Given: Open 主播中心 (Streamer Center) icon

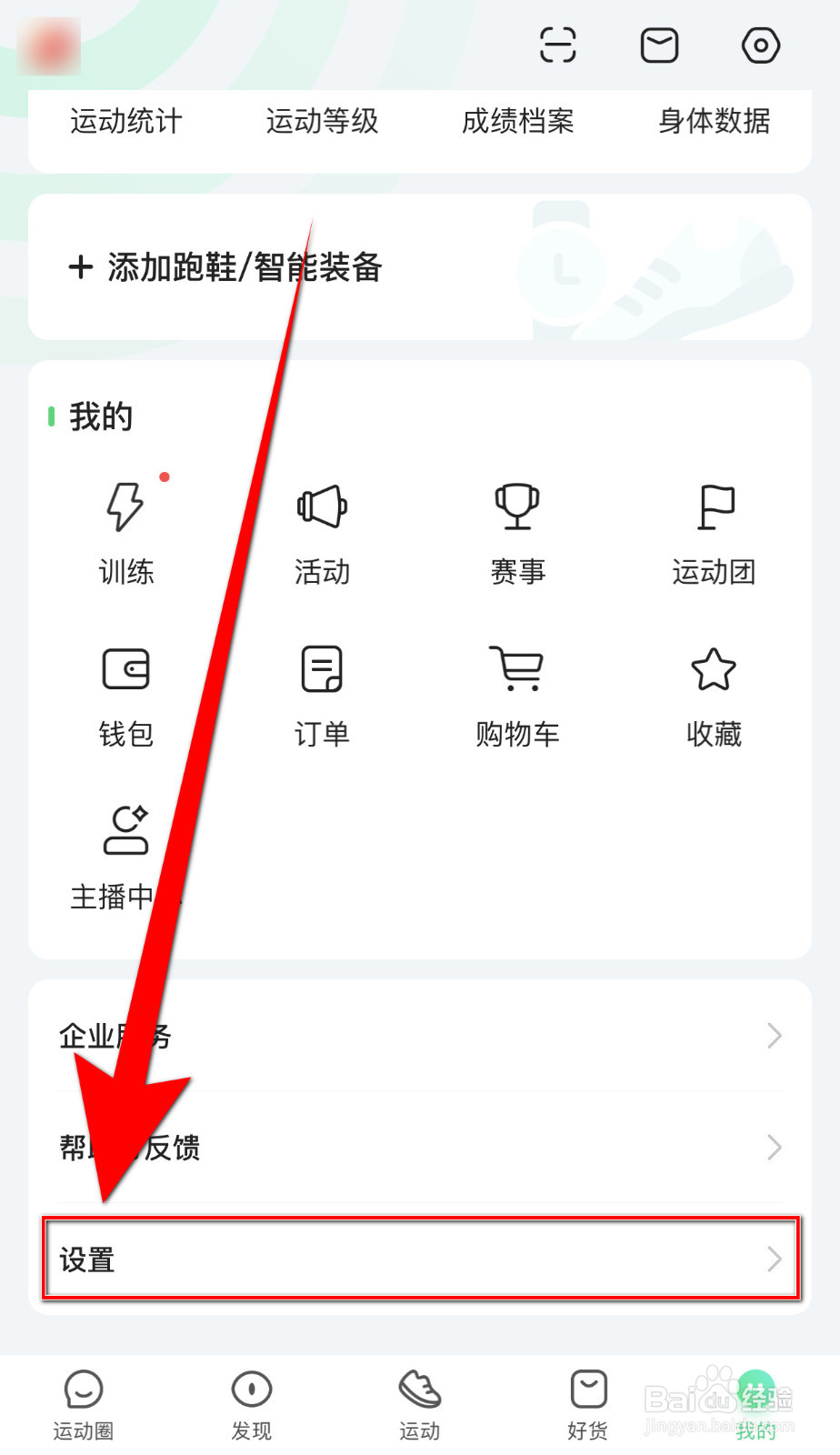Looking at the screenshot, I should click(x=125, y=855).
